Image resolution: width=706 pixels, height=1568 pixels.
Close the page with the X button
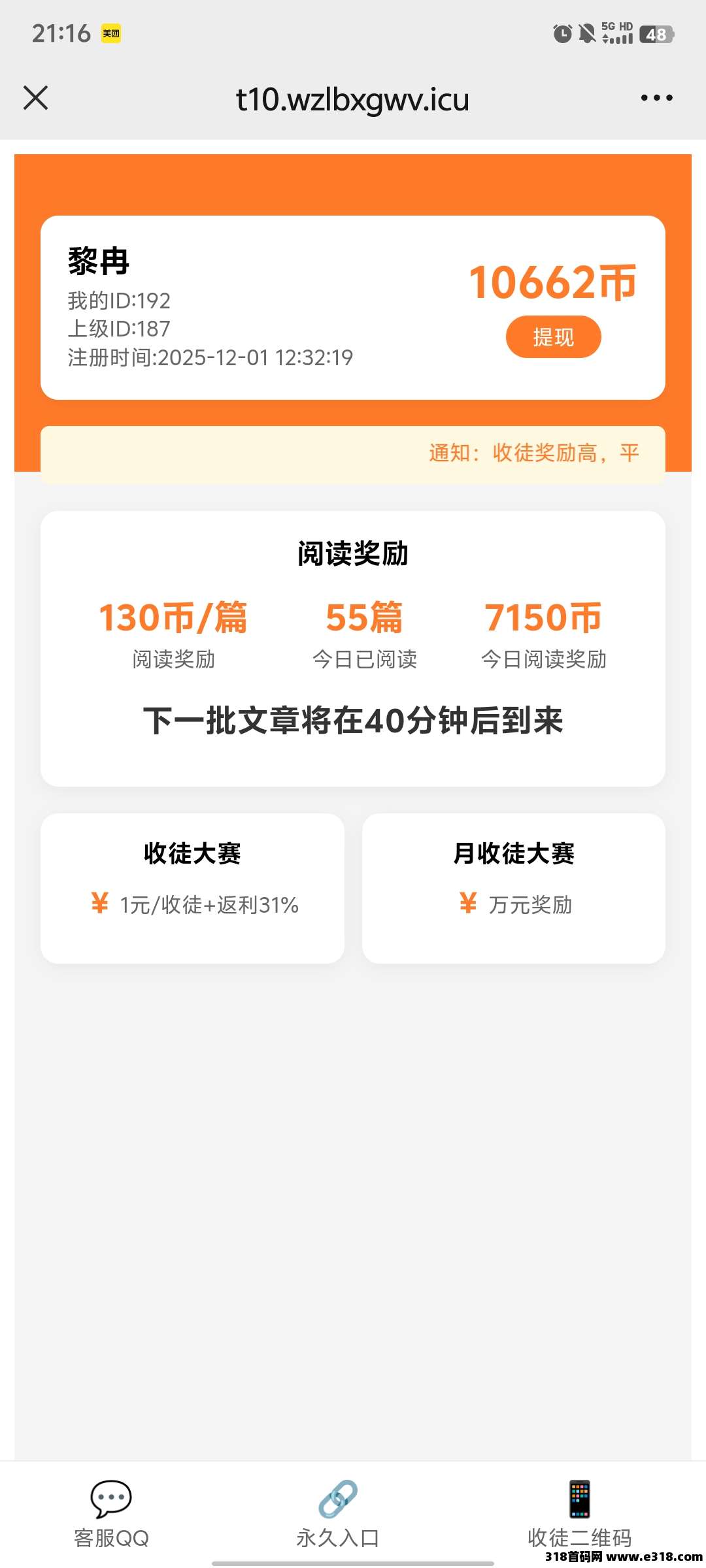coord(36,98)
